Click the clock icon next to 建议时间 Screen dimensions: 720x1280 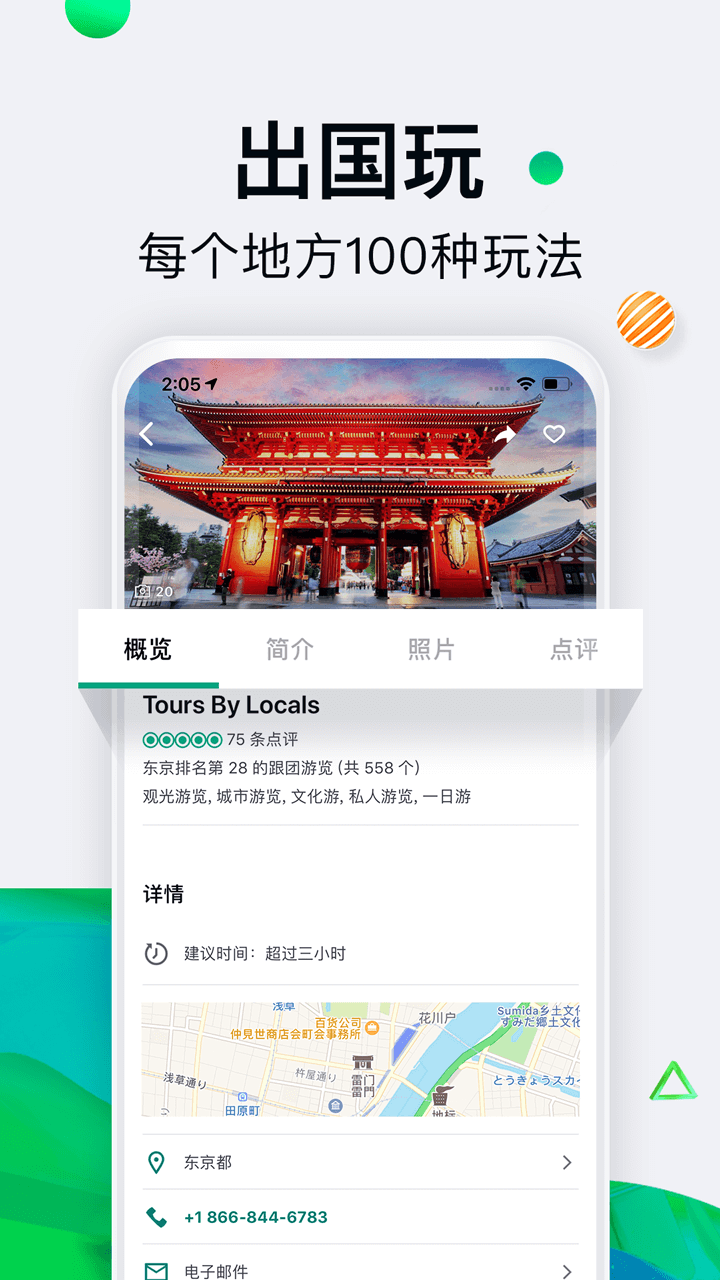click(156, 953)
